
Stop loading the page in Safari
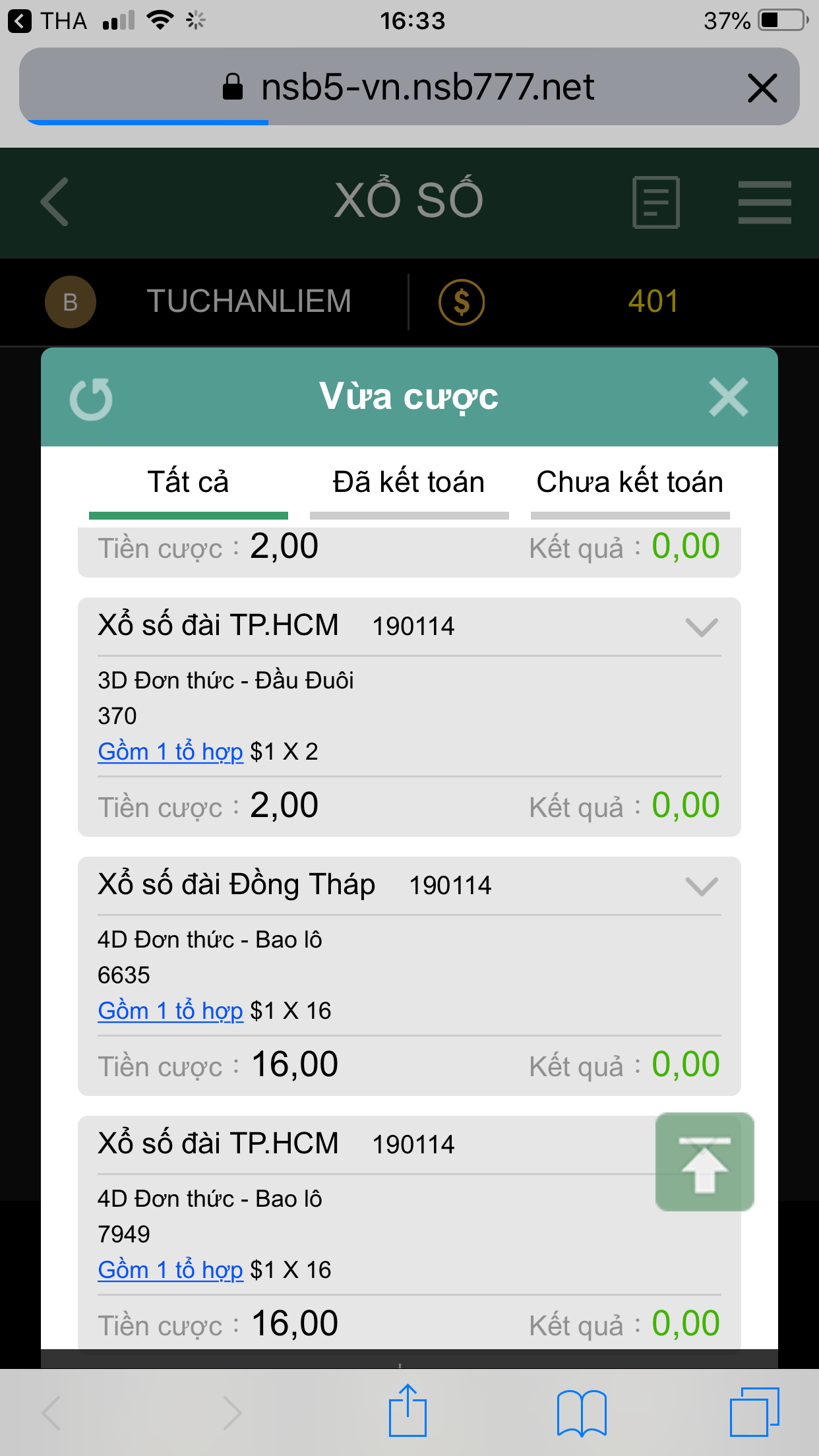[x=762, y=88]
